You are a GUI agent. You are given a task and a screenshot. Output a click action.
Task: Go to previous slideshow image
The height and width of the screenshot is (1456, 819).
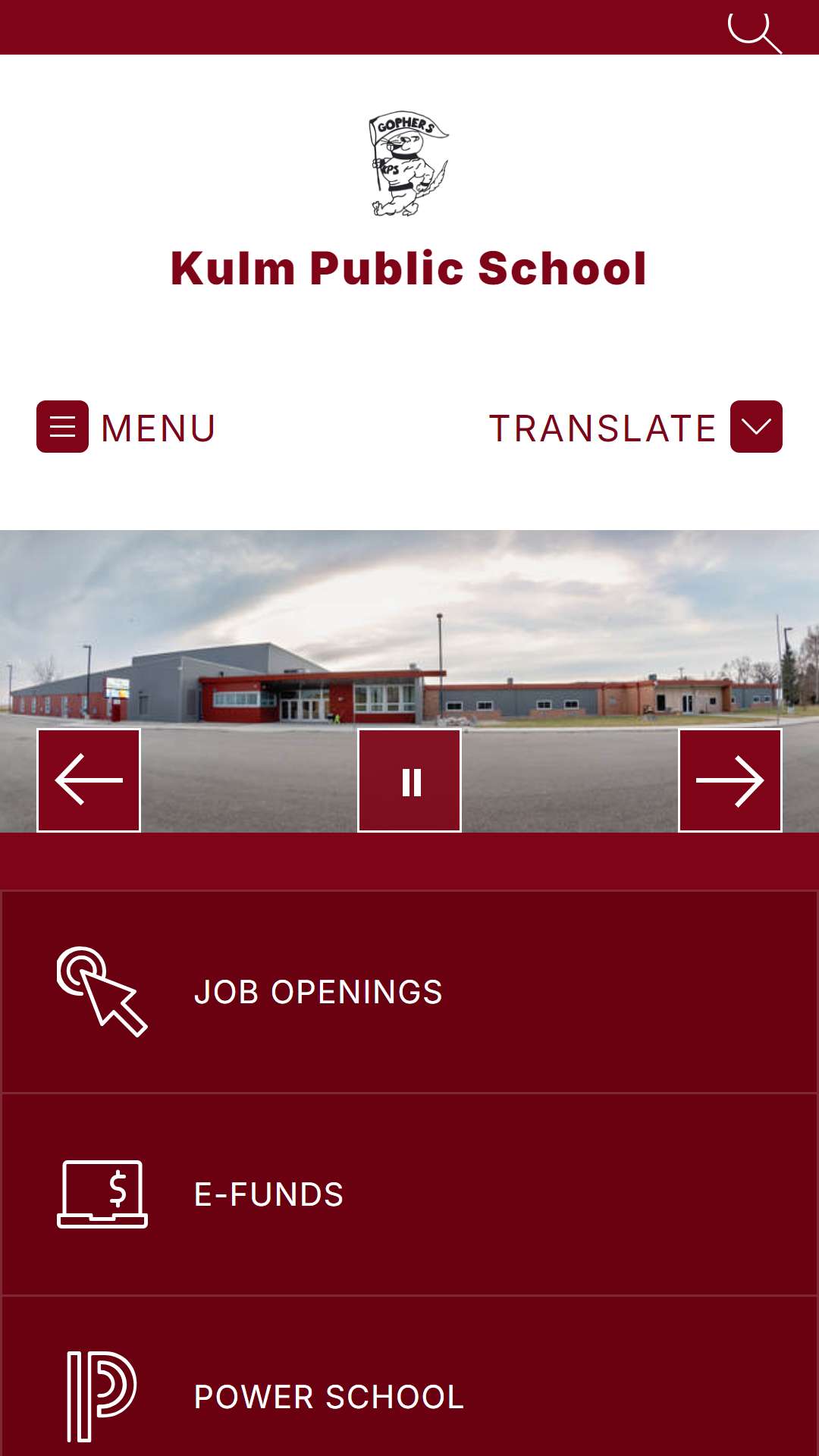tap(89, 780)
